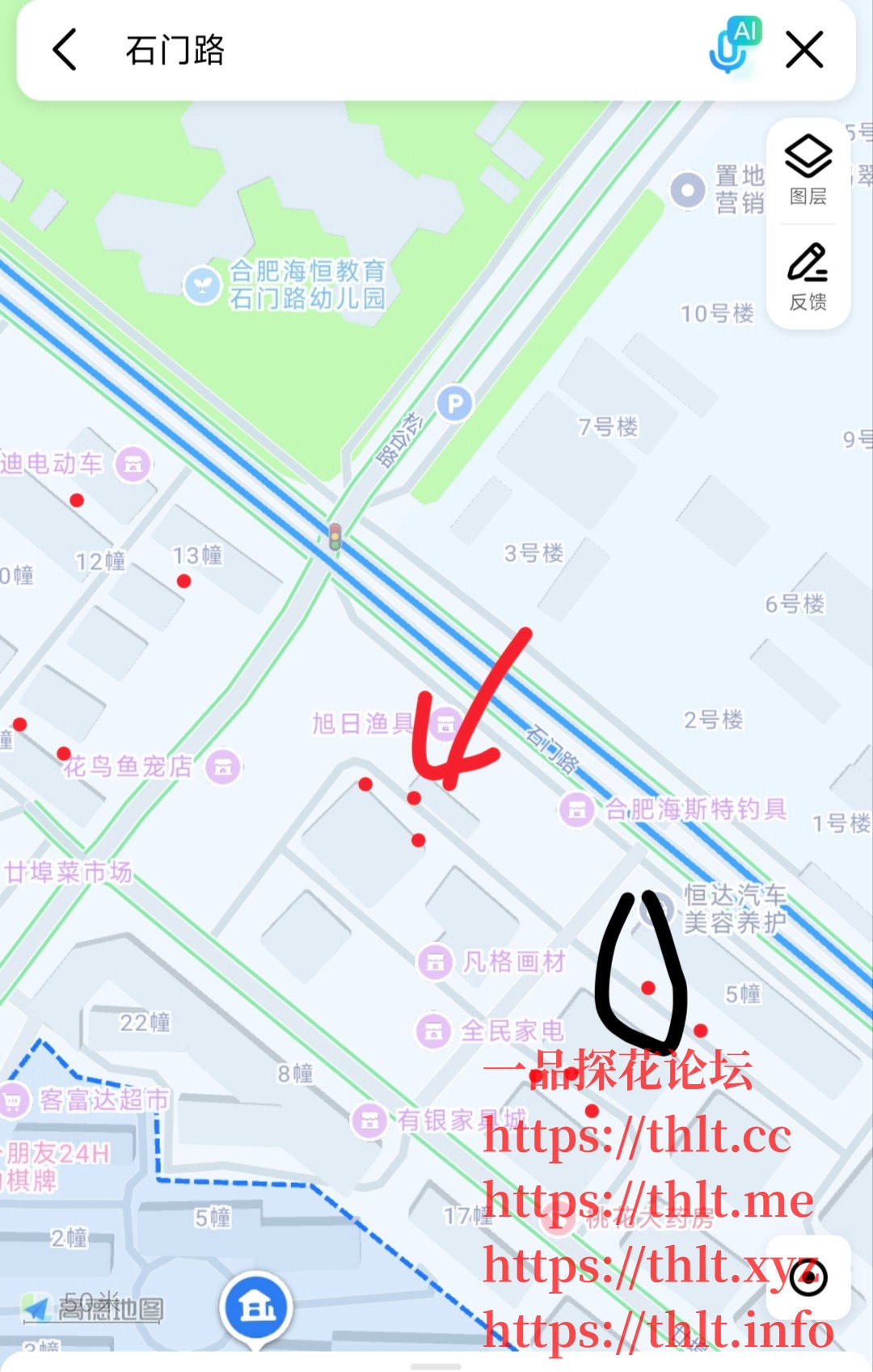The width and height of the screenshot is (873, 1372).
Task: Clear the search with the X
Action: [x=804, y=50]
